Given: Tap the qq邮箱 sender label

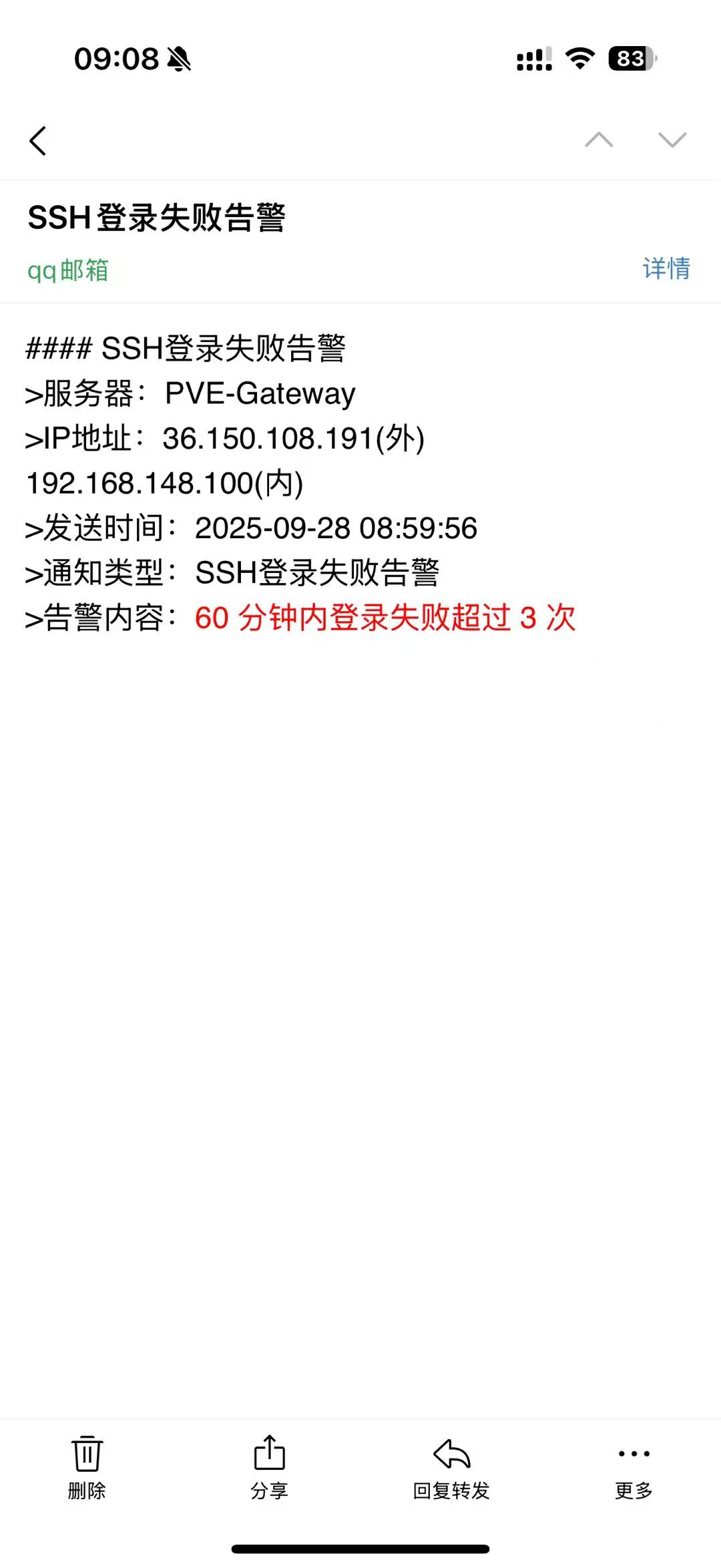Looking at the screenshot, I should tap(67, 270).
